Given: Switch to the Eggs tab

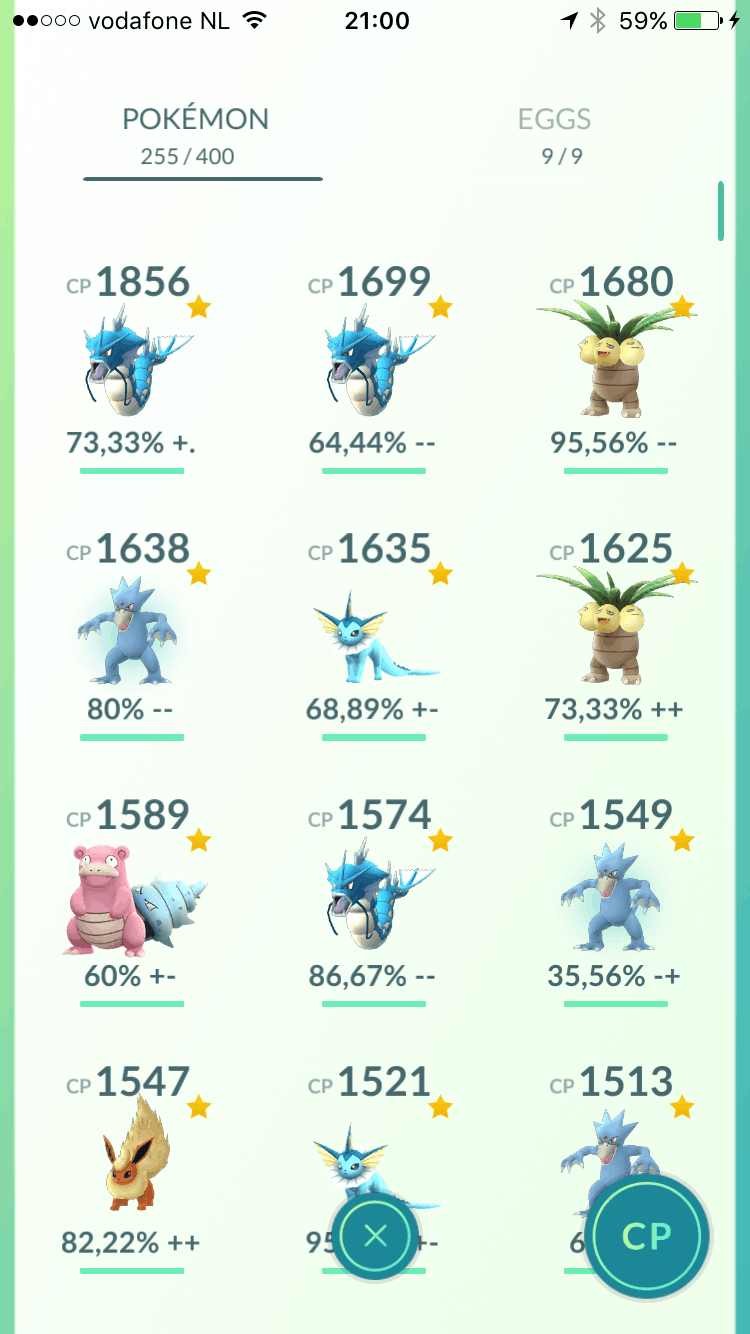Looking at the screenshot, I should [x=554, y=135].
